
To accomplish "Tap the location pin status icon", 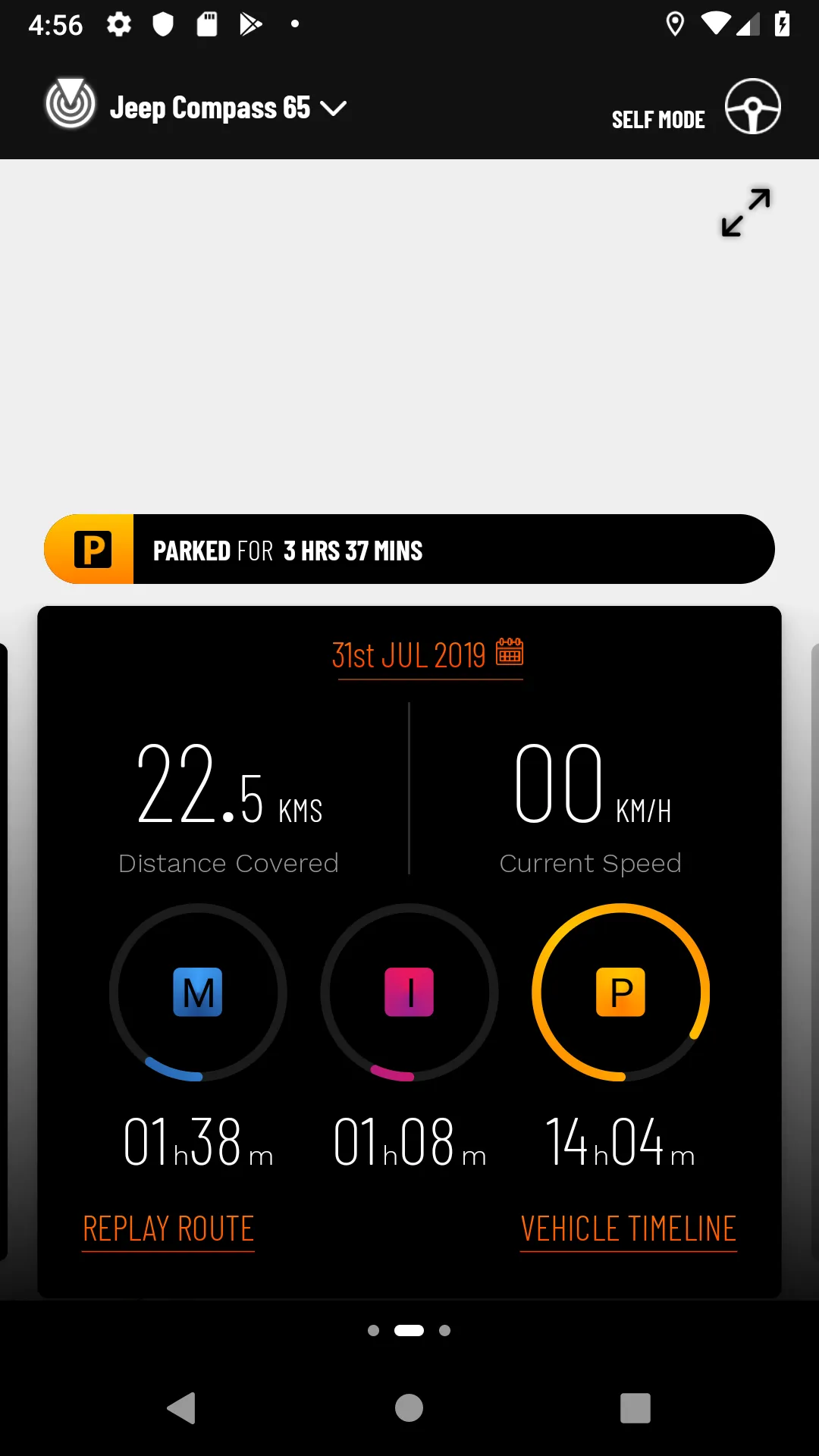I will click(675, 24).
